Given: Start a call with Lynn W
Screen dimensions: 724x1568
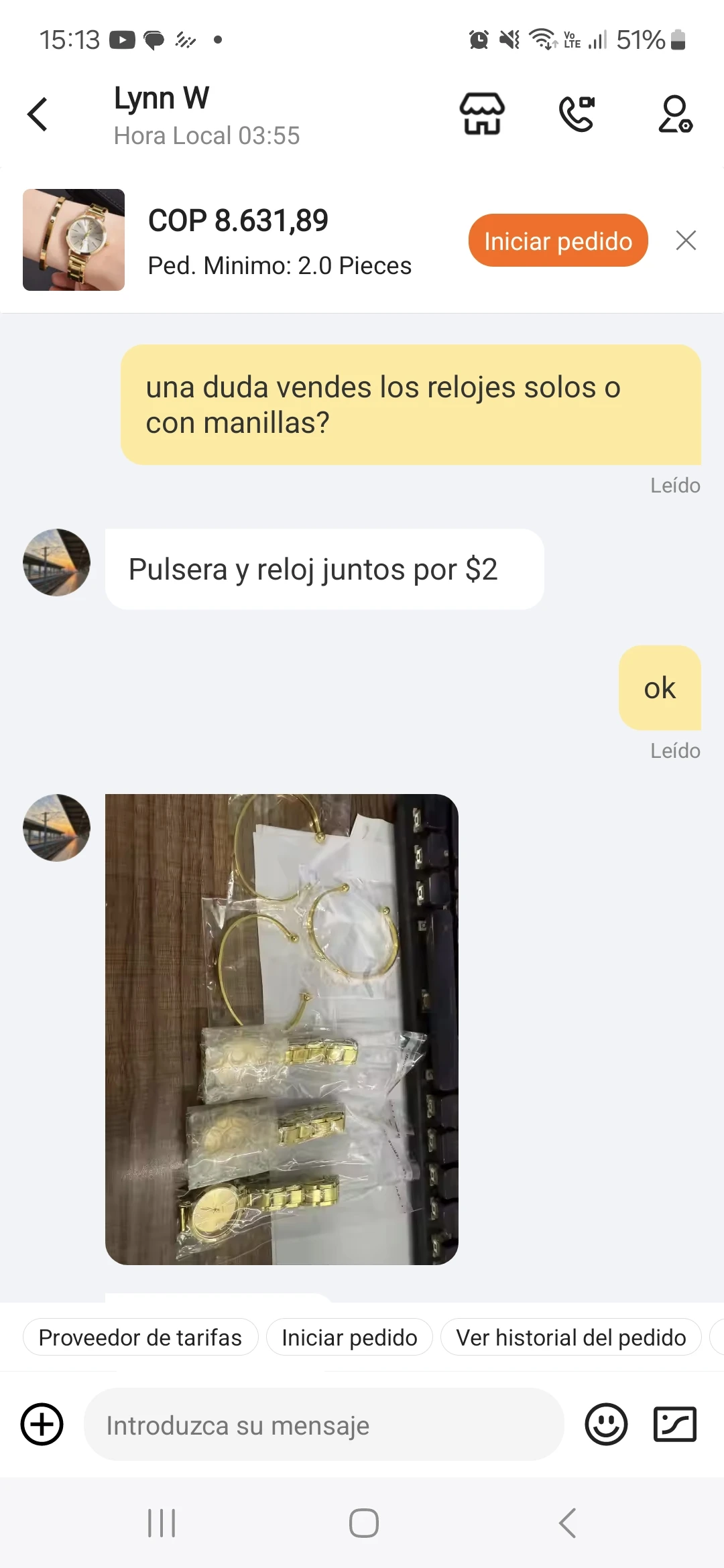Looking at the screenshot, I should [577, 114].
